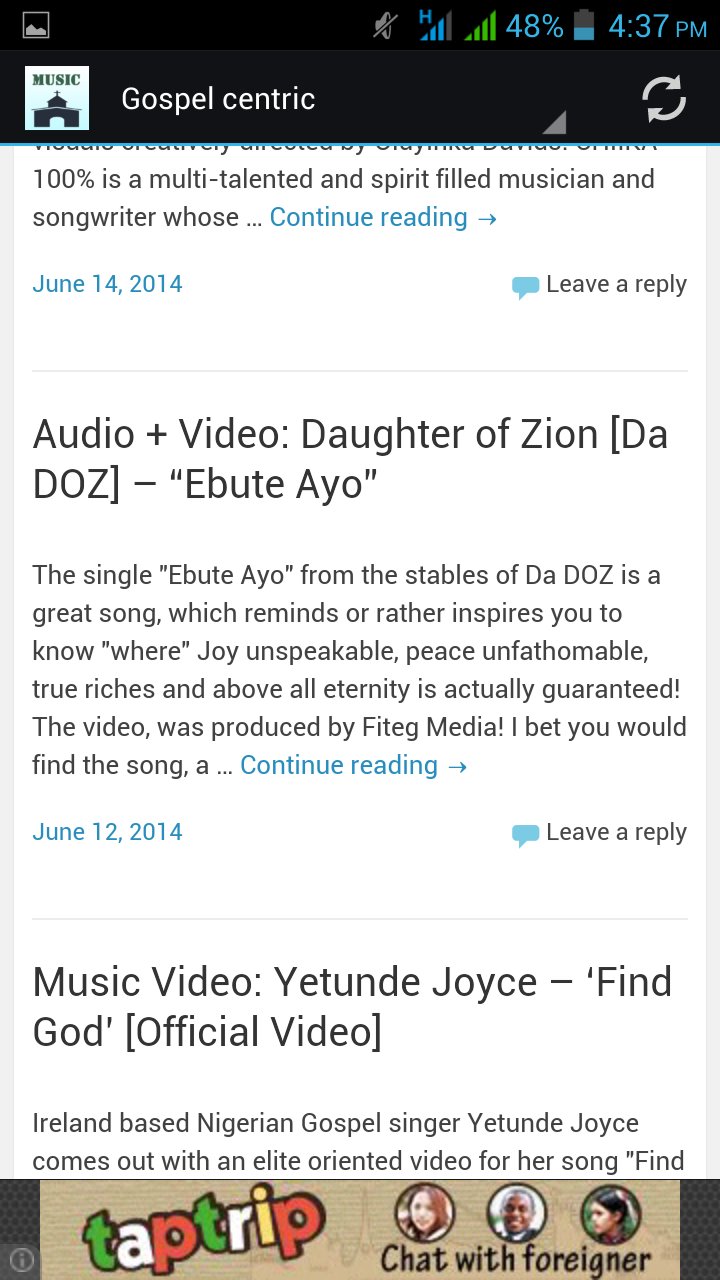Open the June 14, 2014 date link
720x1280 pixels.
pos(107,284)
